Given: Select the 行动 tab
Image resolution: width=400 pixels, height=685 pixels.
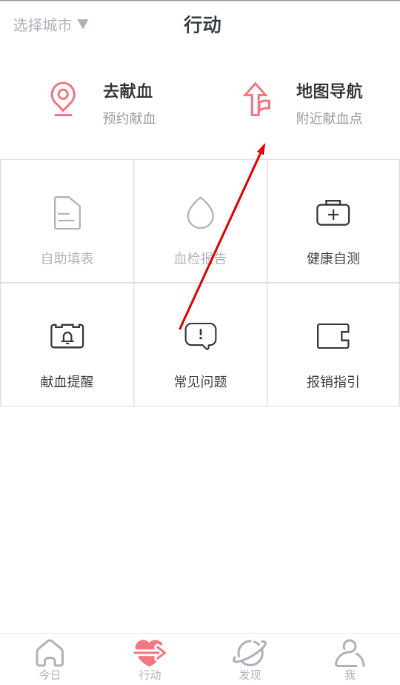Looking at the screenshot, I should 150,660.
